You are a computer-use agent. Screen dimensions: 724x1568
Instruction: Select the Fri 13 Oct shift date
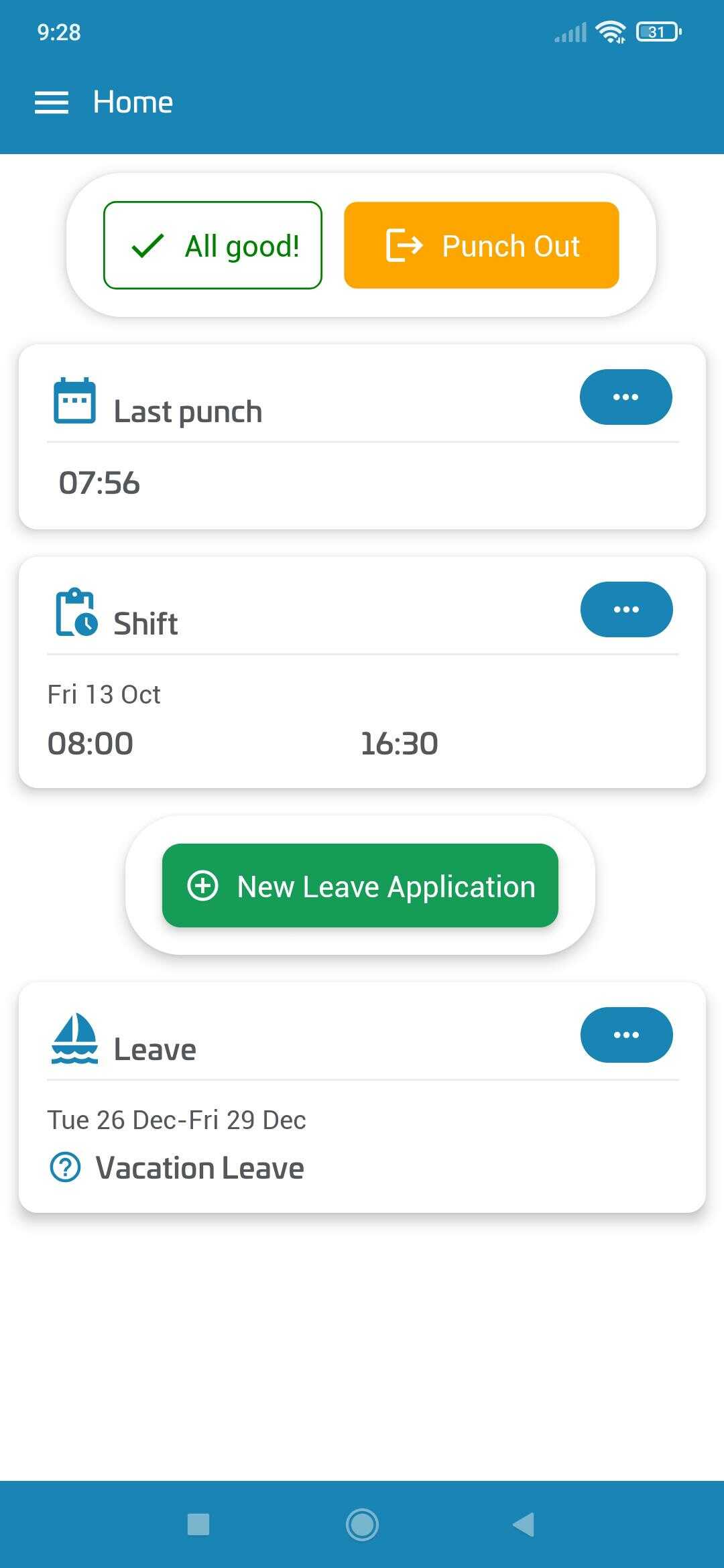[x=103, y=694]
